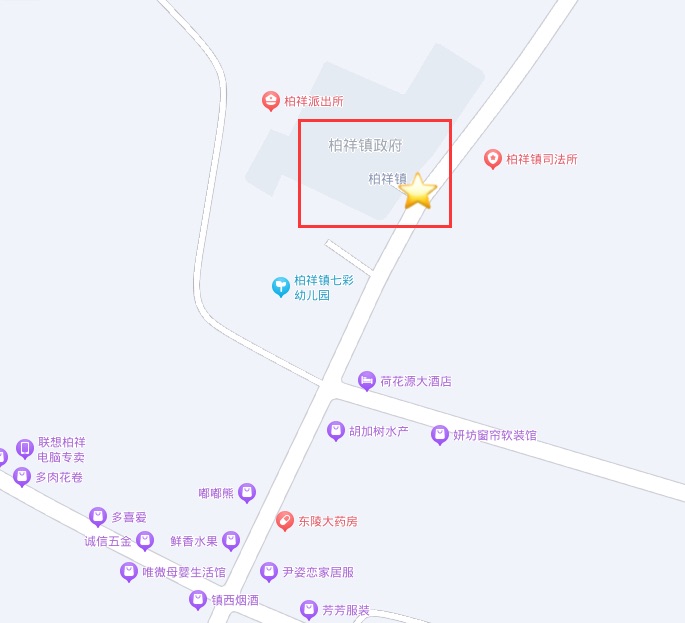Tap the 胡加树水产 shop marker
This screenshot has height=623, width=685.
click(336, 431)
